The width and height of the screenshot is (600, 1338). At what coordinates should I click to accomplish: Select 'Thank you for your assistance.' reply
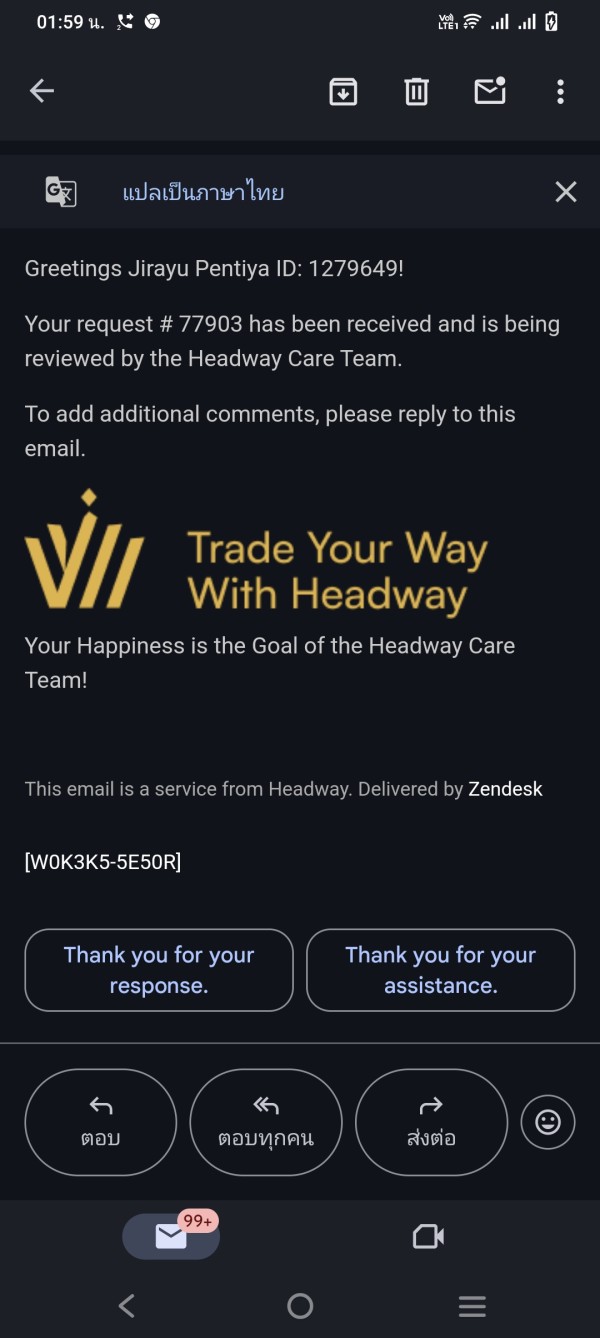[x=441, y=970]
